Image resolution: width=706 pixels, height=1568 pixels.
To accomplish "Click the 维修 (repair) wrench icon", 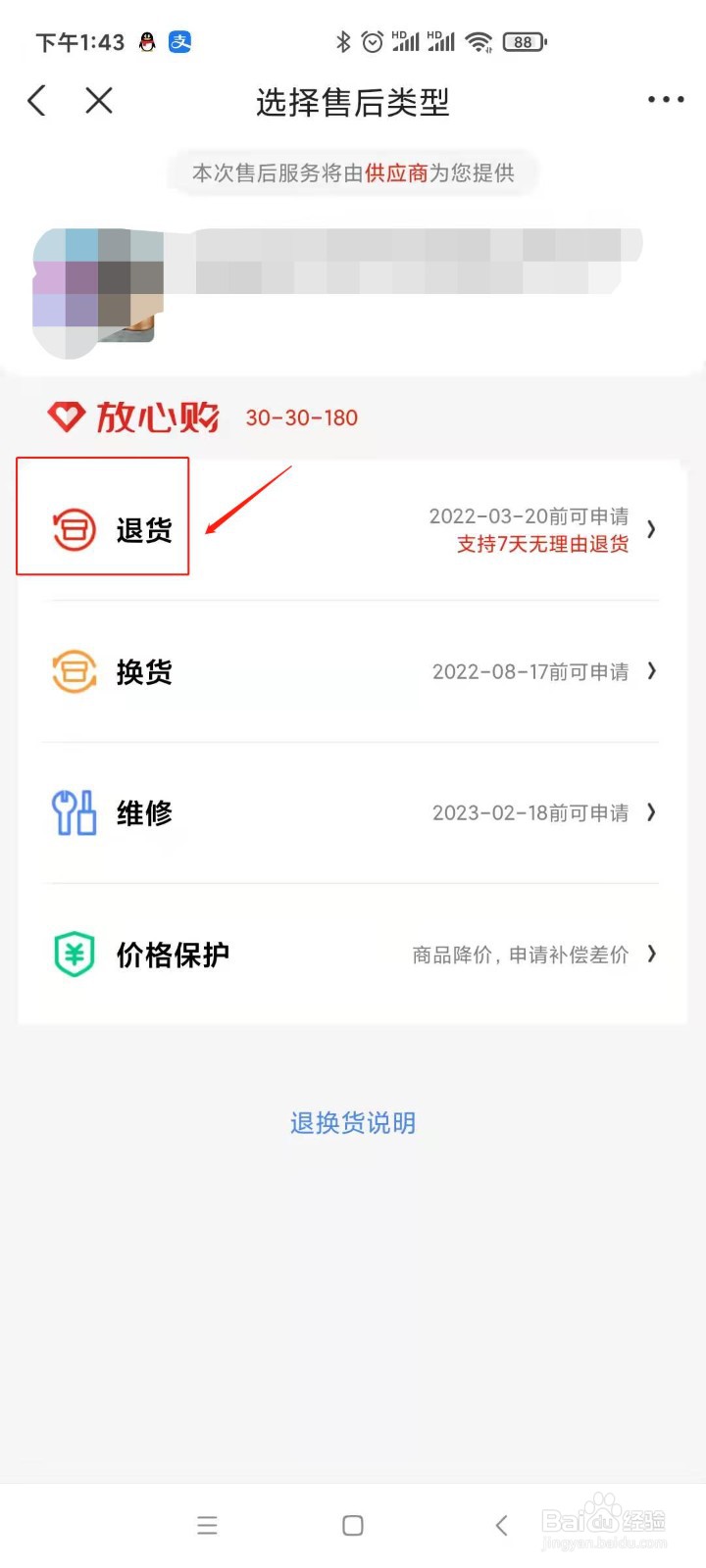I will pos(73,812).
